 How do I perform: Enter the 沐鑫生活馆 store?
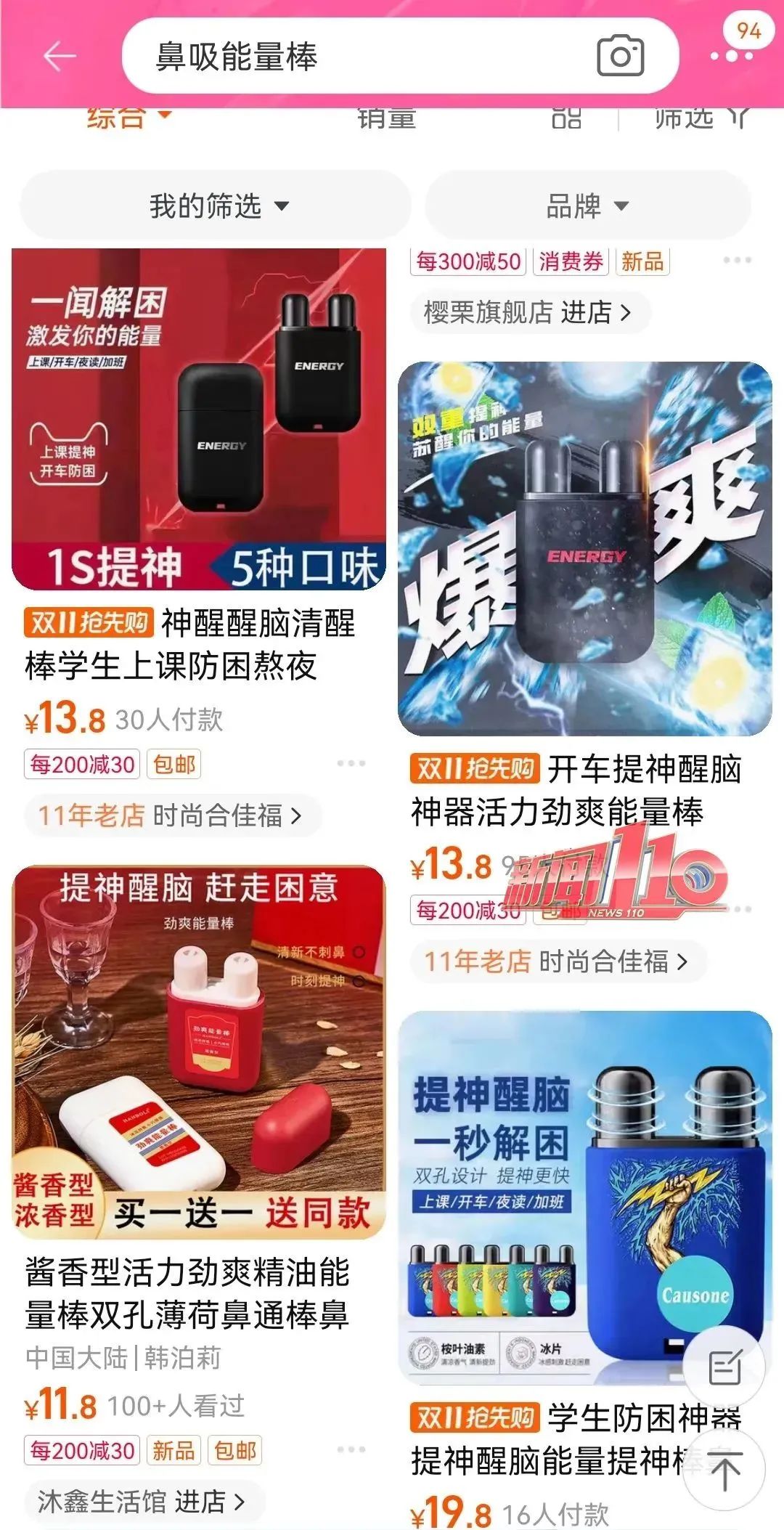click(142, 1501)
